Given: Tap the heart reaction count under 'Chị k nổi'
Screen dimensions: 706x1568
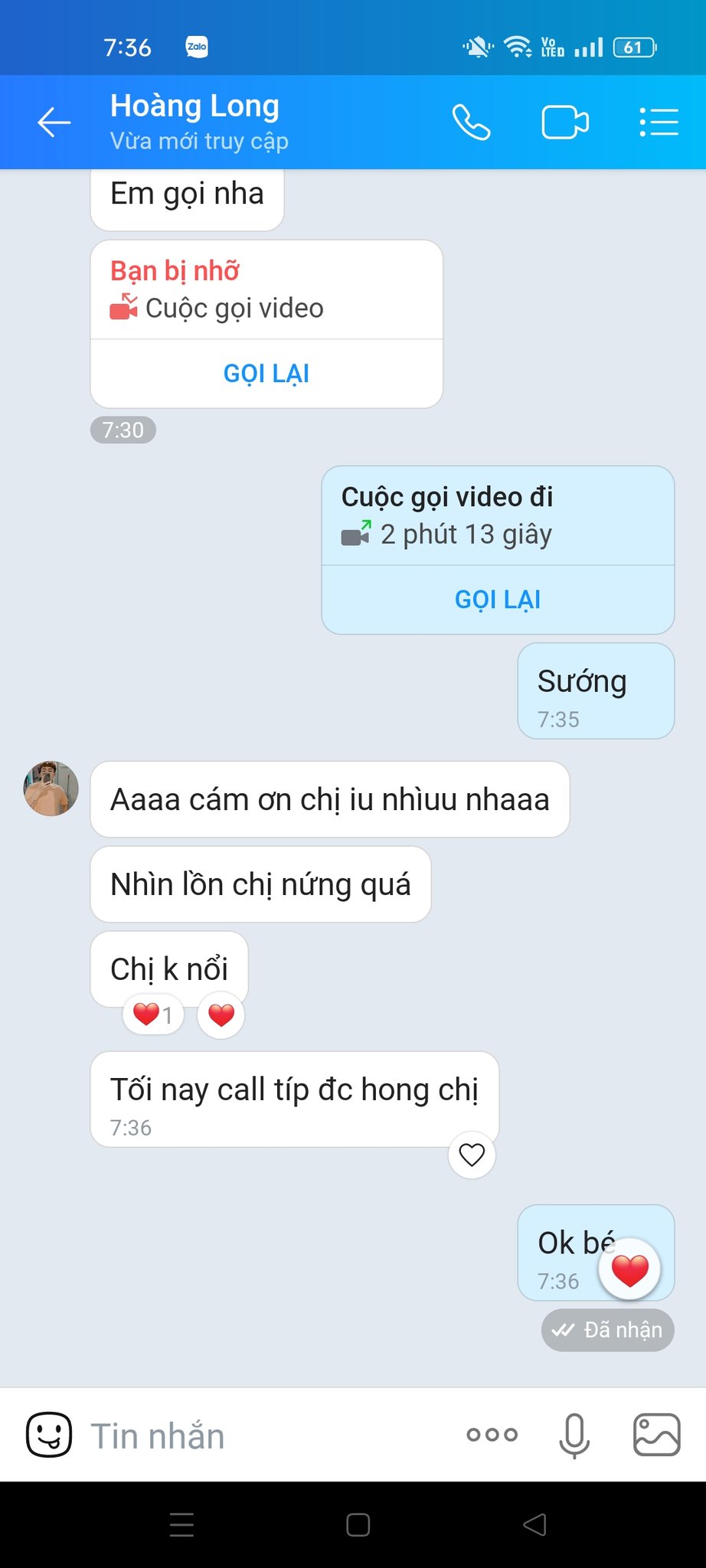Looking at the screenshot, I should coord(153,1015).
